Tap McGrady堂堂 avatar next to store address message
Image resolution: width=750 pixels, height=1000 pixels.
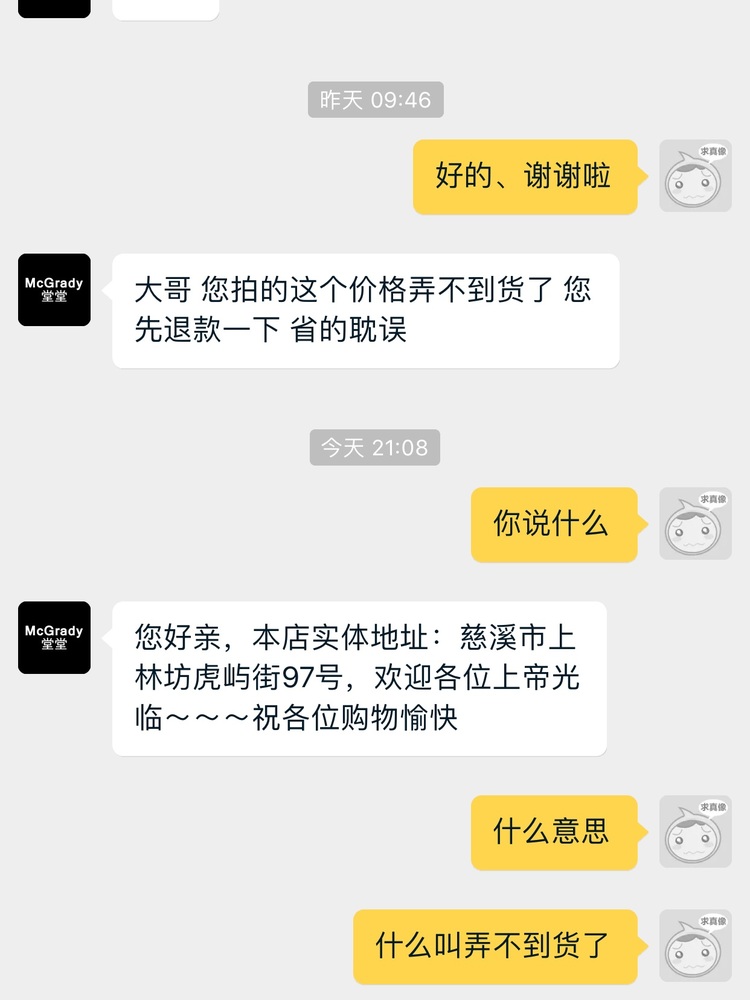pyautogui.click(x=54, y=638)
